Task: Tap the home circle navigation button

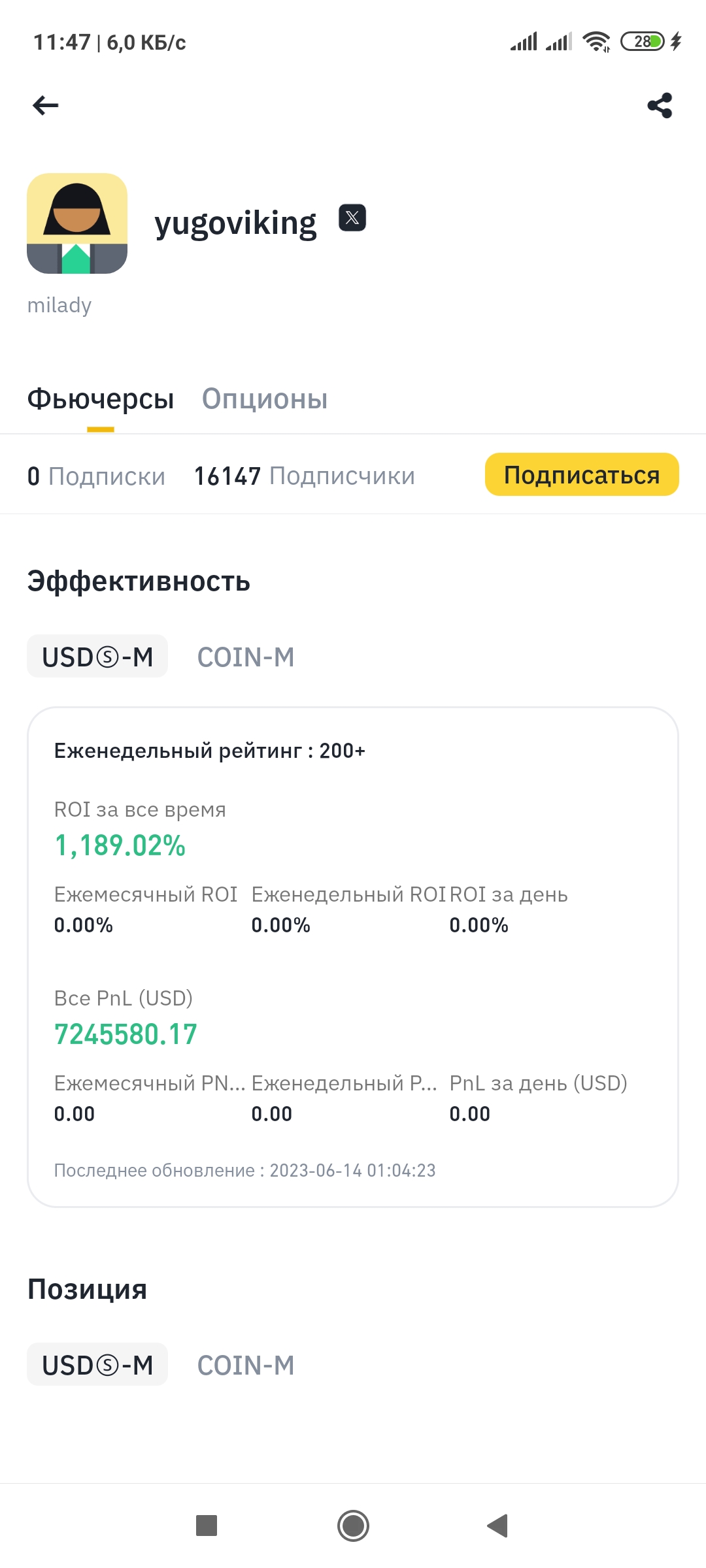Action: (x=352, y=1527)
